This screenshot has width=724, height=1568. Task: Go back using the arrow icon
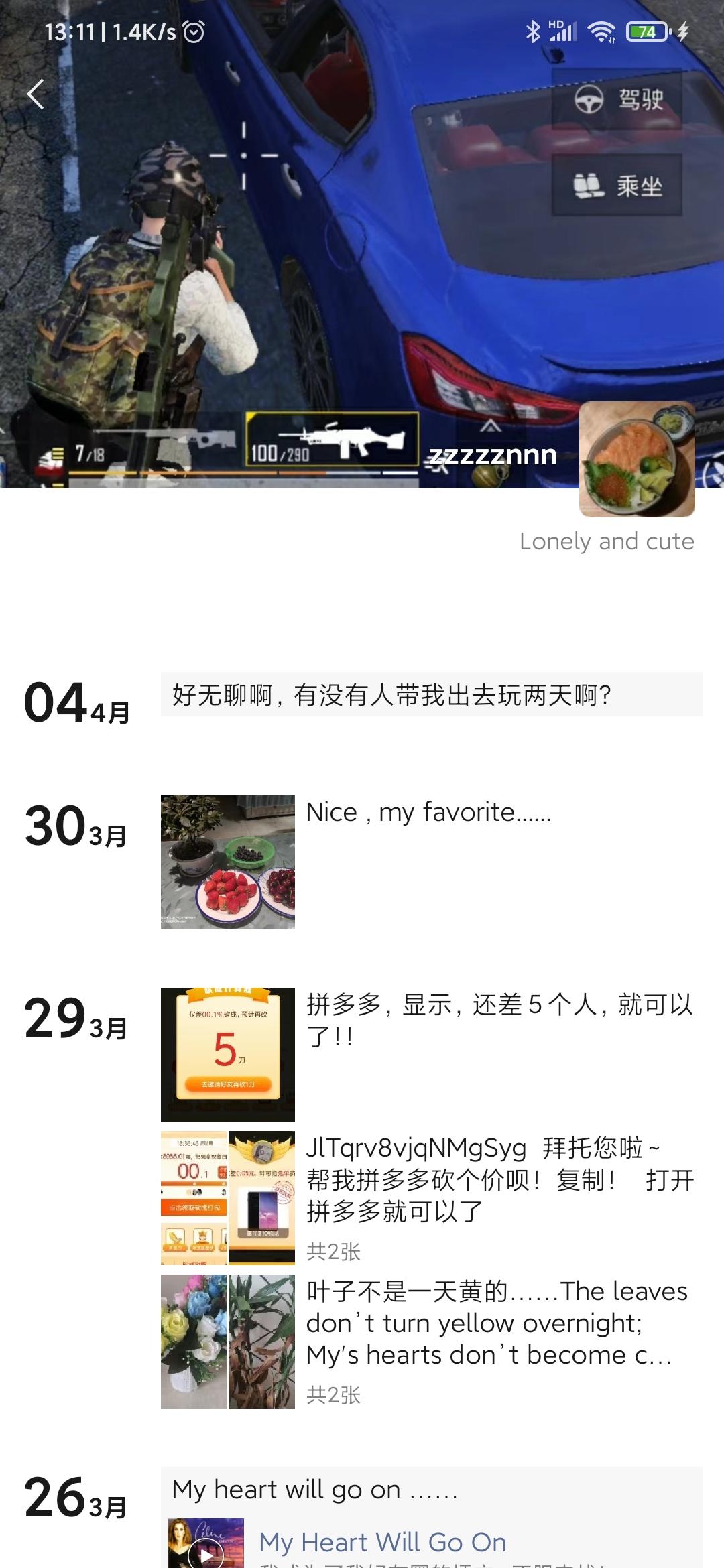[x=36, y=94]
